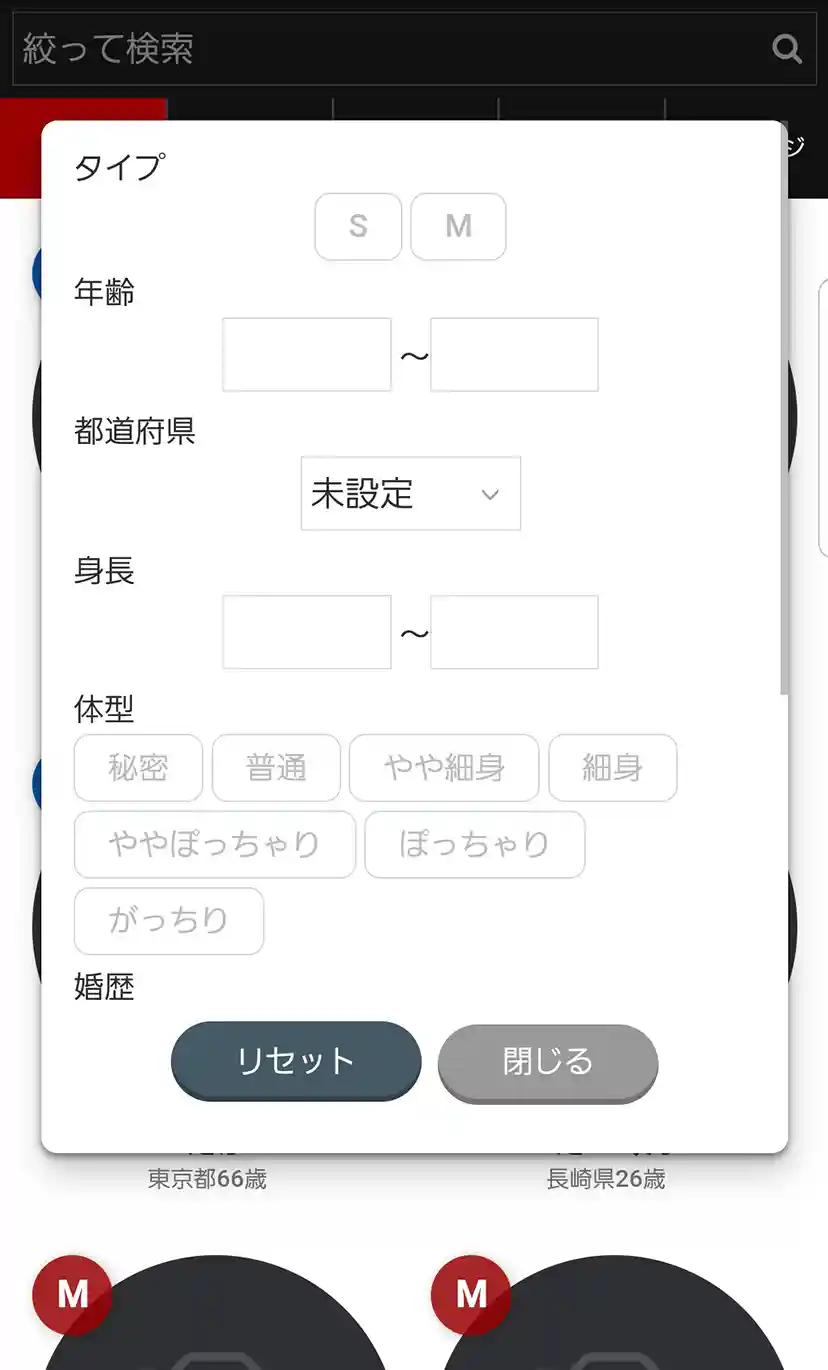828x1370 pixels.
Task: Tap the maximum age input field
Action: click(514, 355)
